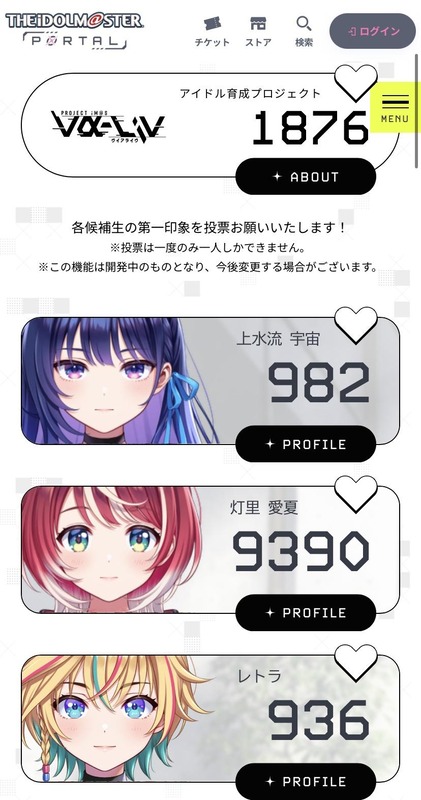The width and height of the screenshot is (421, 800).
Task: Vote the heart for 上水流 宇宙
Action: pos(356,324)
